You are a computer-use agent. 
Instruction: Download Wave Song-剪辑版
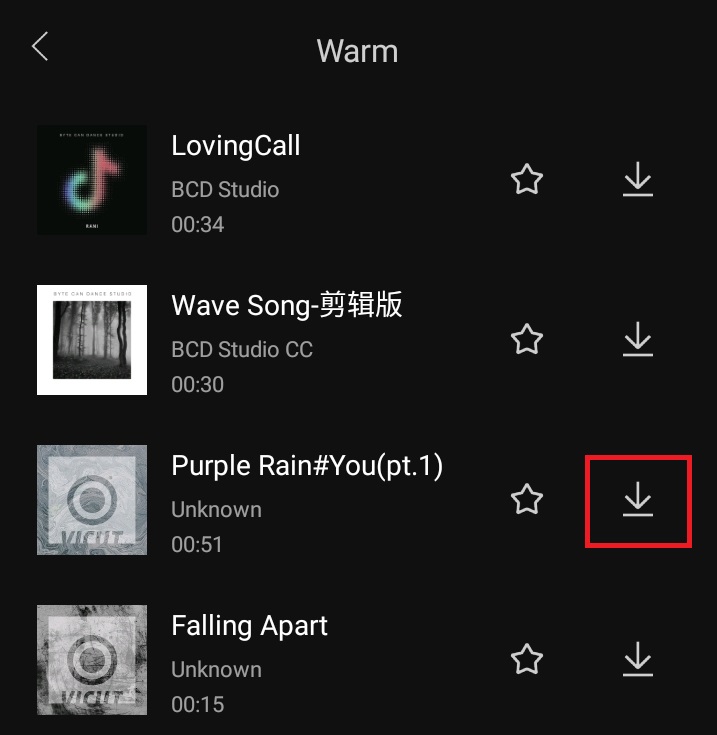pyautogui.click(x=637, y=340)
